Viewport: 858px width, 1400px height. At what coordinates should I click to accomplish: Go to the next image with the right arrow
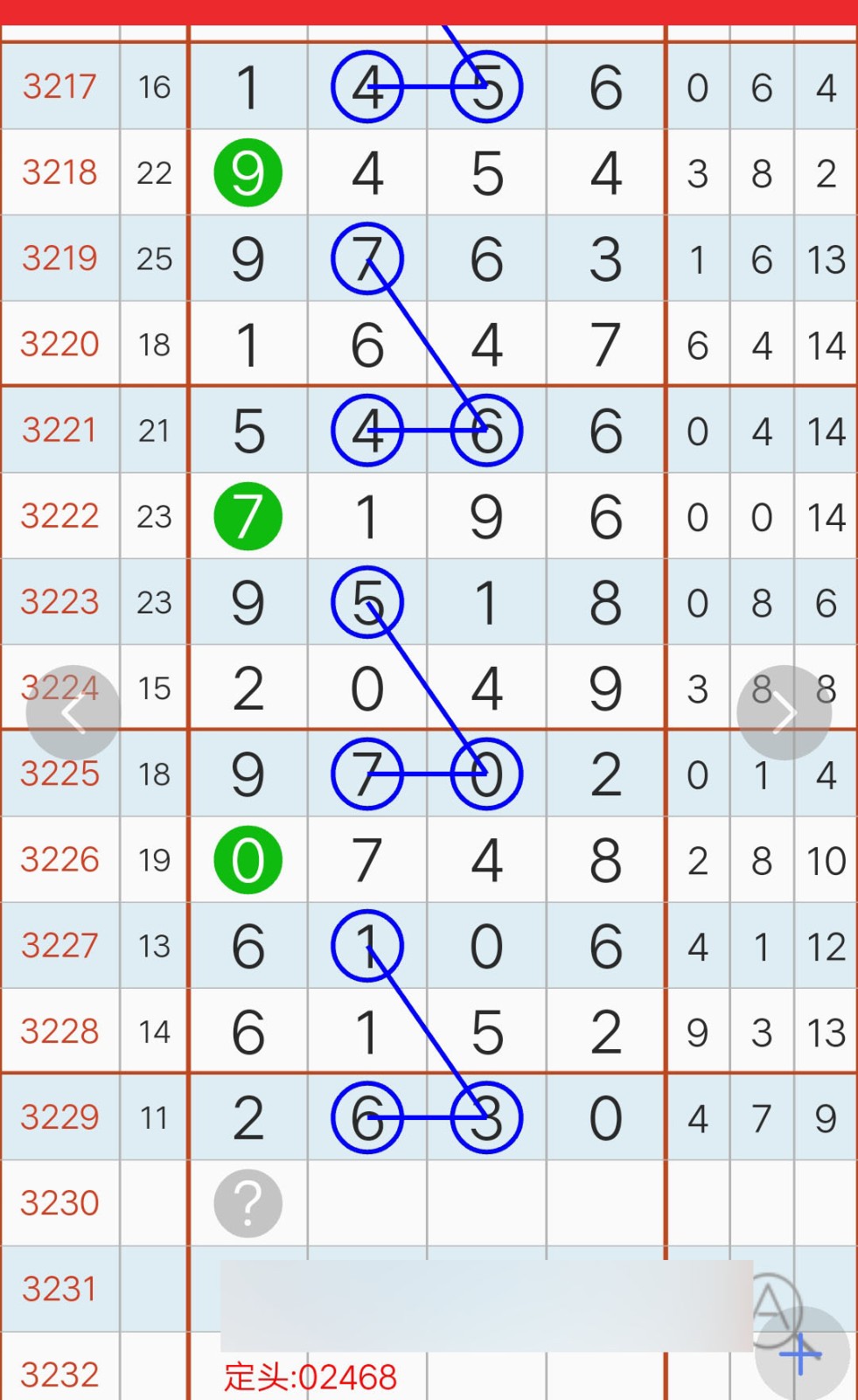point(784,713)
